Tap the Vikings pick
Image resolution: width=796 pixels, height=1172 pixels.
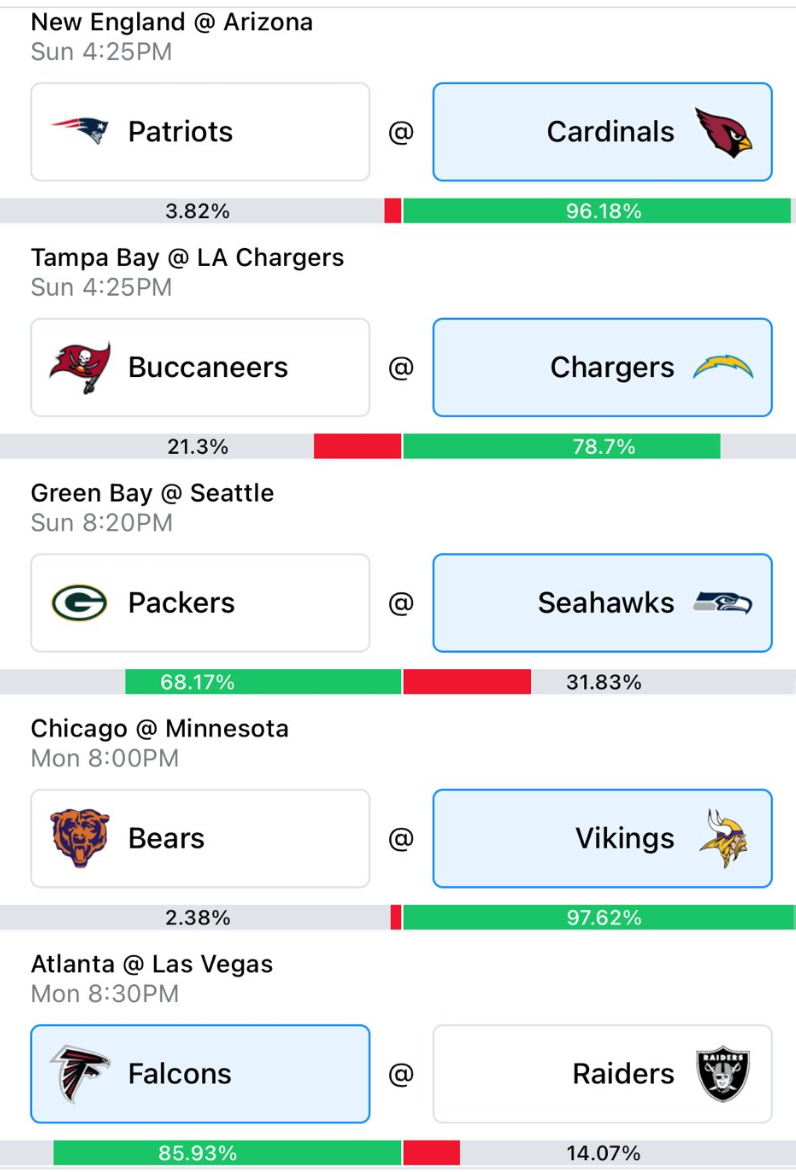coord(602,838)
